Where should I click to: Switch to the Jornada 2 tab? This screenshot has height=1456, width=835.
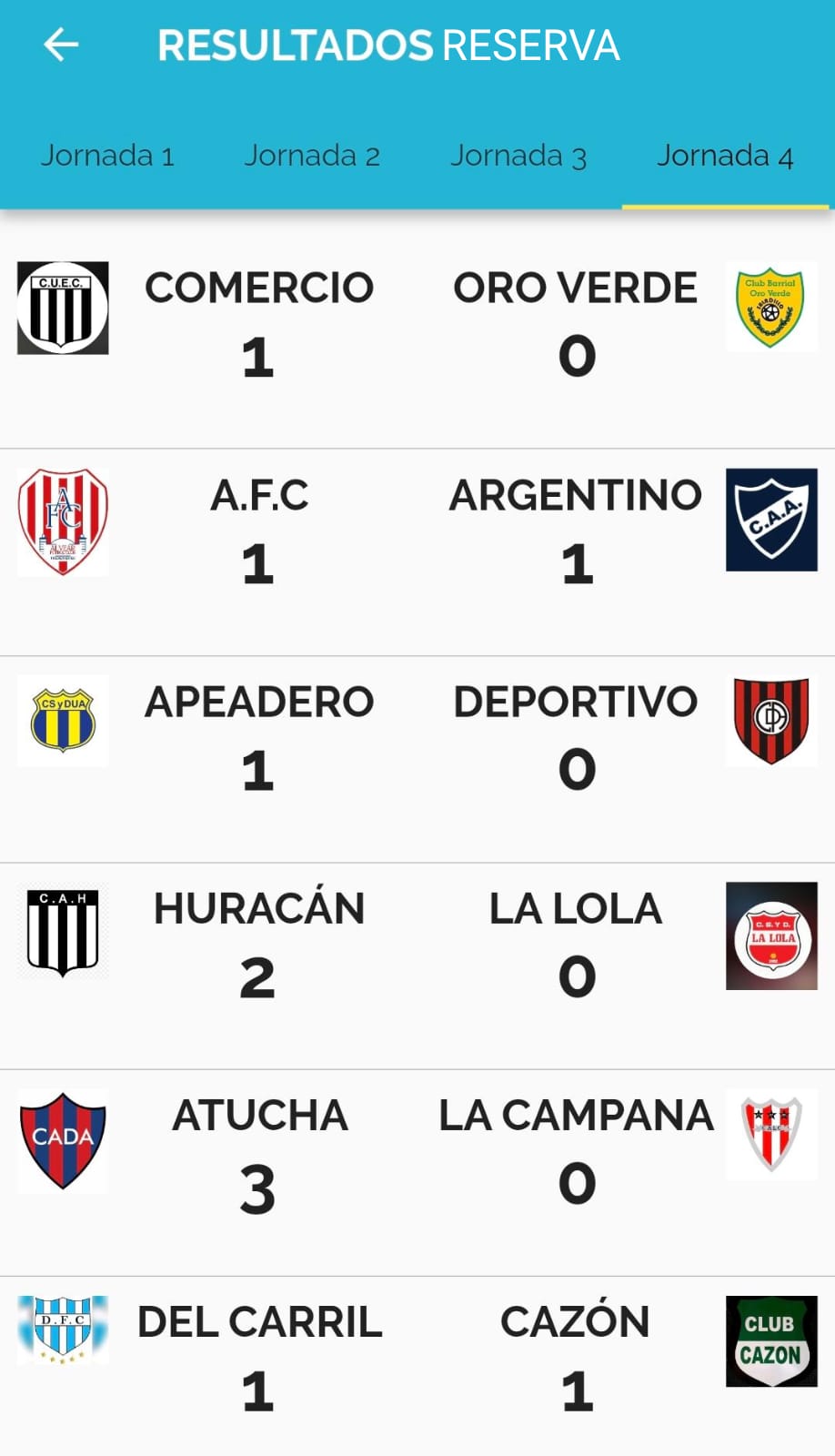312,156
